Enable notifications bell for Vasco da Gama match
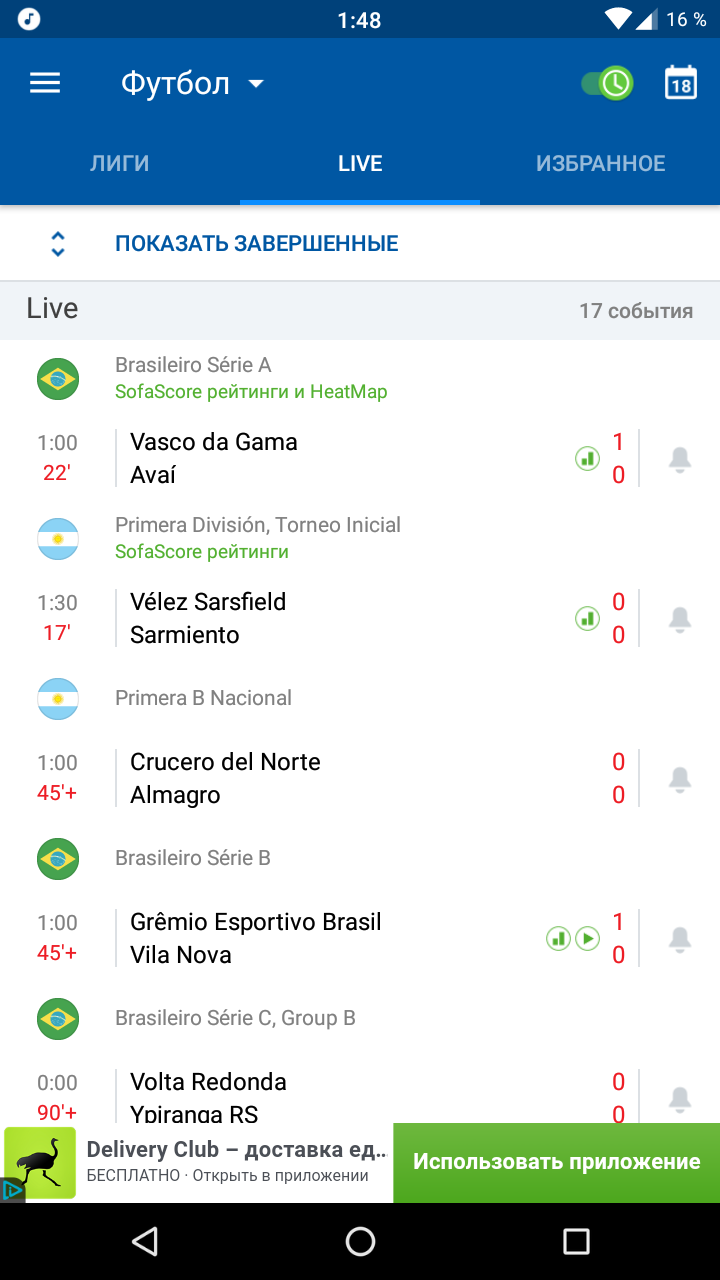The image size is (720, 1280). coord(680,459)
